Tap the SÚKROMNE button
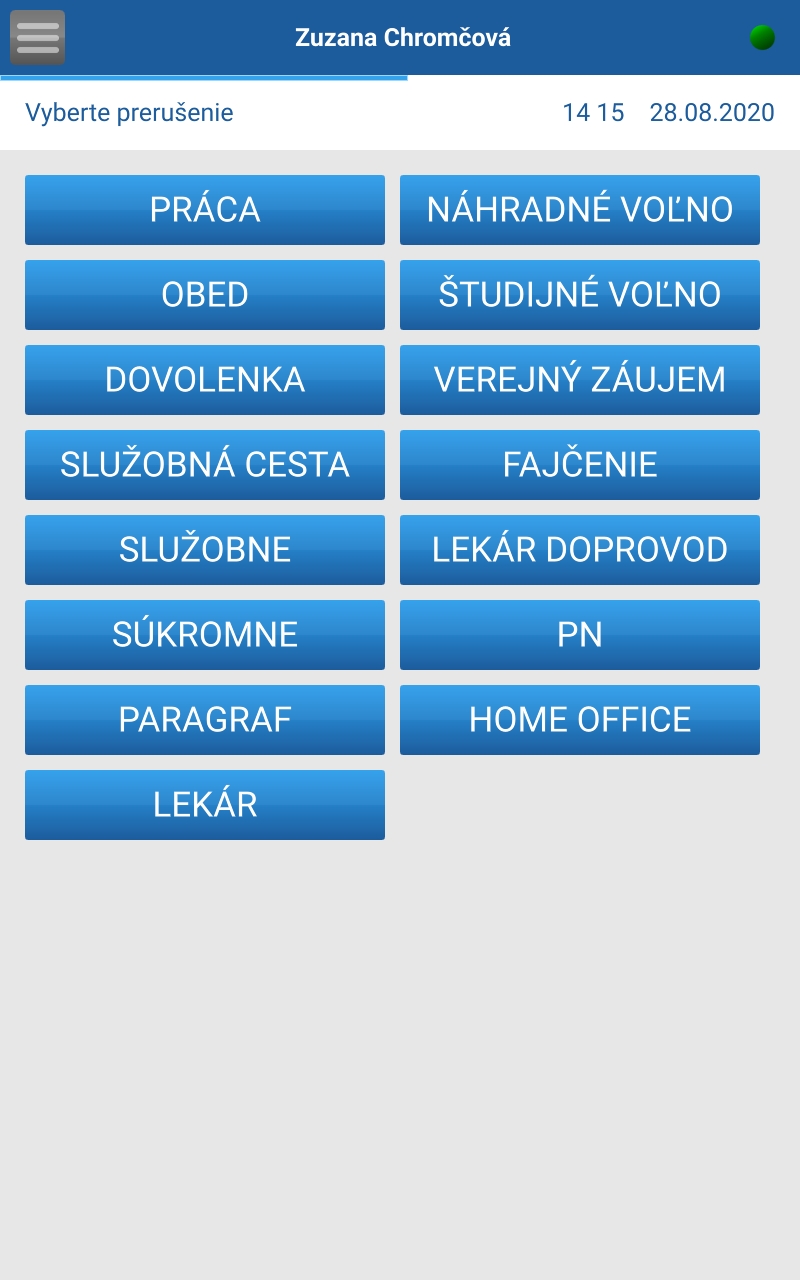Viewport: 800px width, 1280px height. pos(205,635)
